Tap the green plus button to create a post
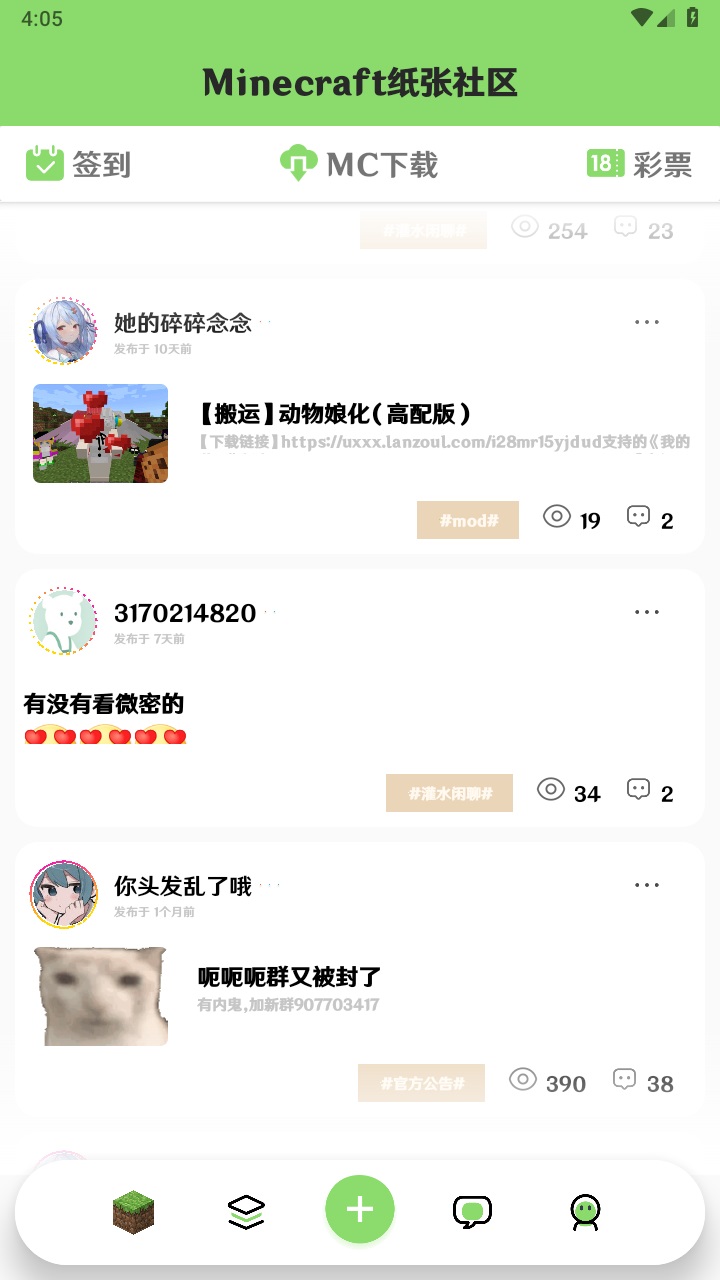This screenshot has height=1280, width=720. coord(360,1209)
